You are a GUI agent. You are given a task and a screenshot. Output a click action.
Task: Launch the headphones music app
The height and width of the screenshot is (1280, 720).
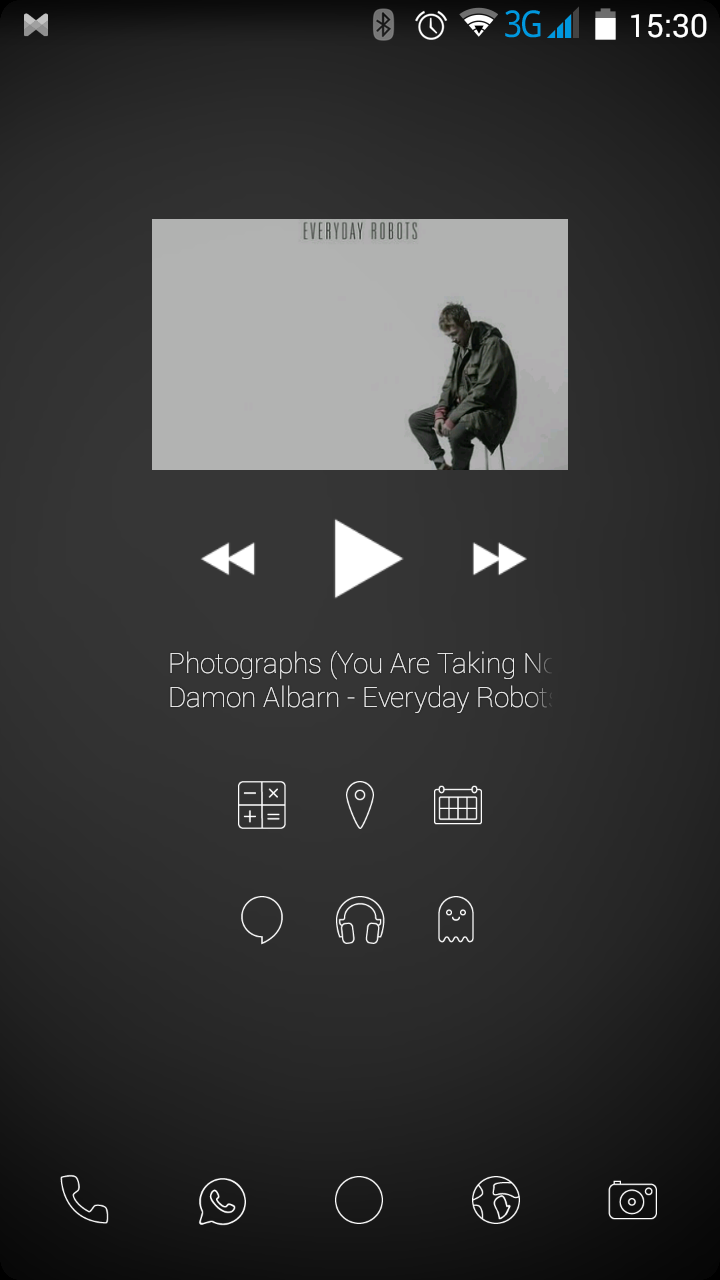(360, 920)
